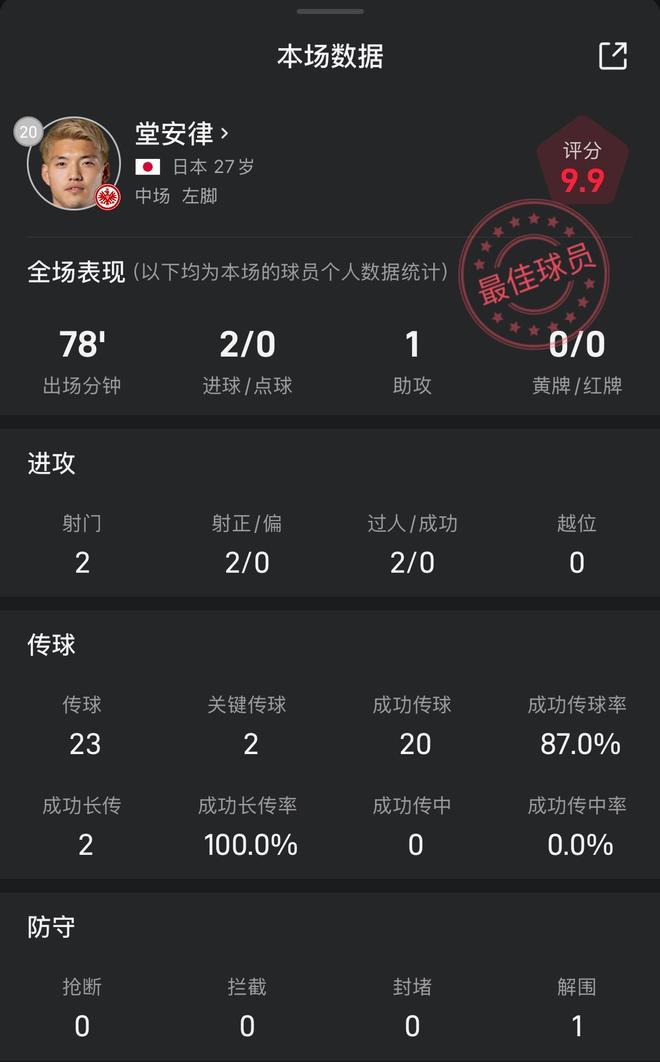
Task: Tap 堂安律's avatar photo
Action: click(74, 163)
